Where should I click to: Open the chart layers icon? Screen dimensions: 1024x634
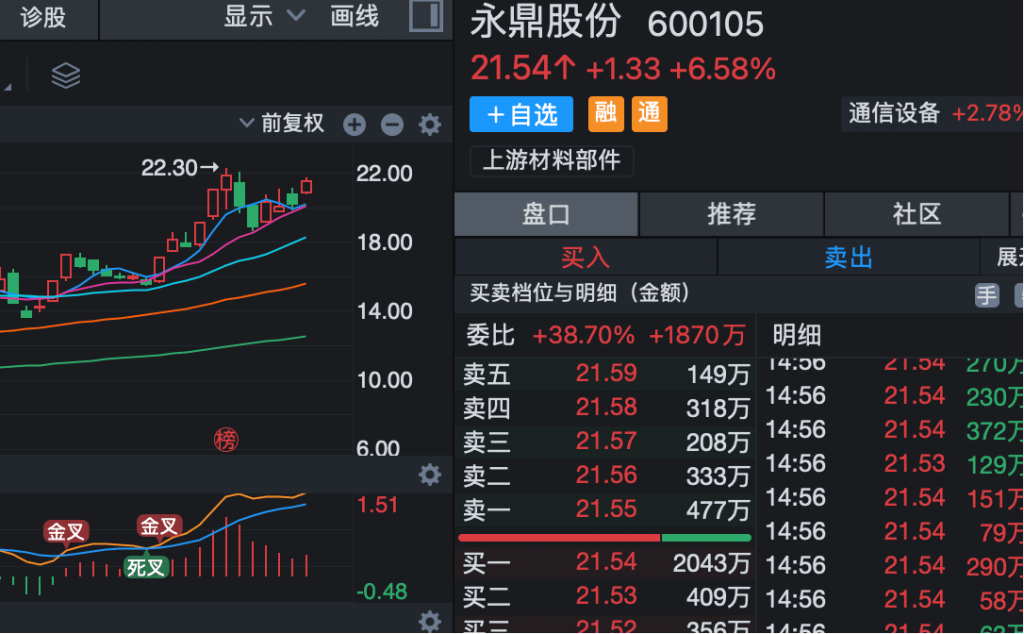click(66, 75)
